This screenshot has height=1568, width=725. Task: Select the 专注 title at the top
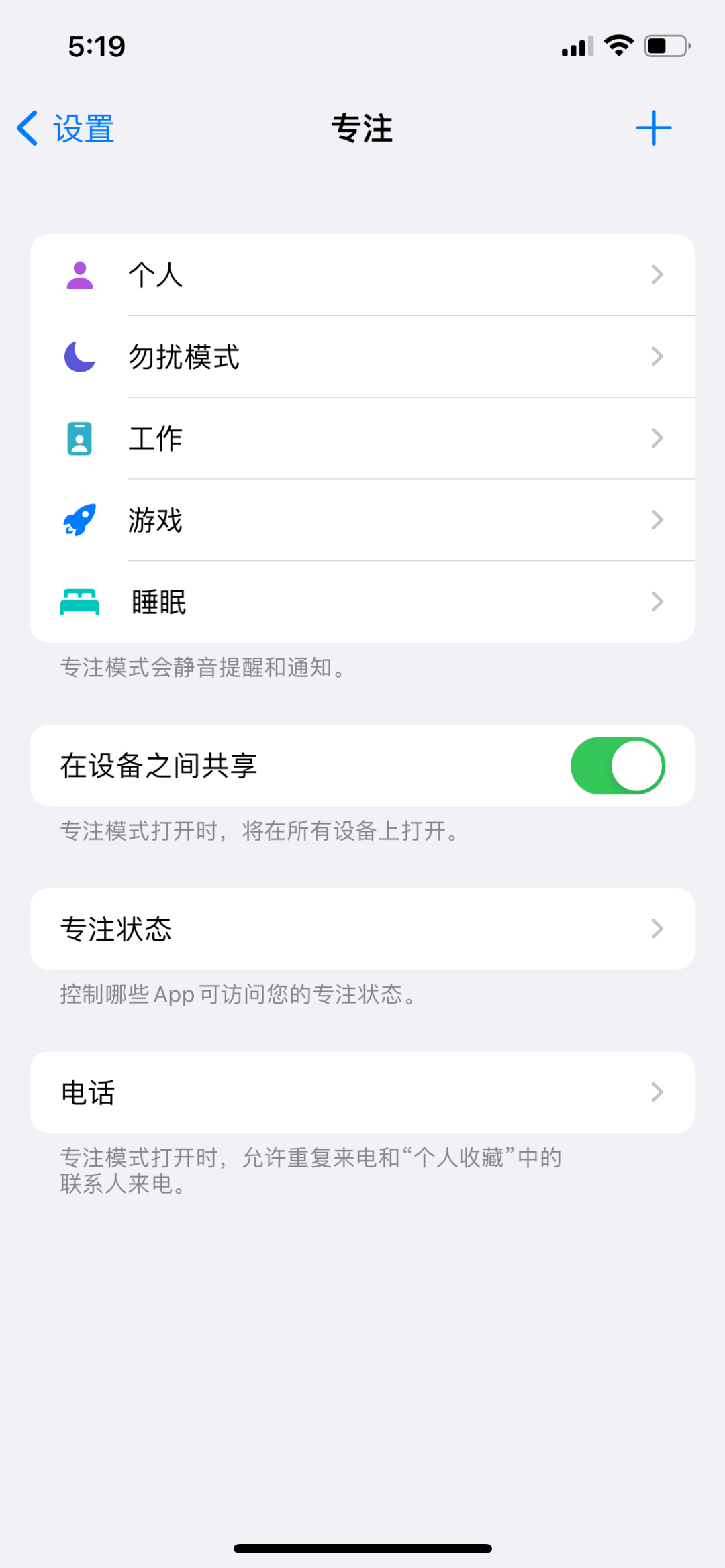tap(362, 129)
